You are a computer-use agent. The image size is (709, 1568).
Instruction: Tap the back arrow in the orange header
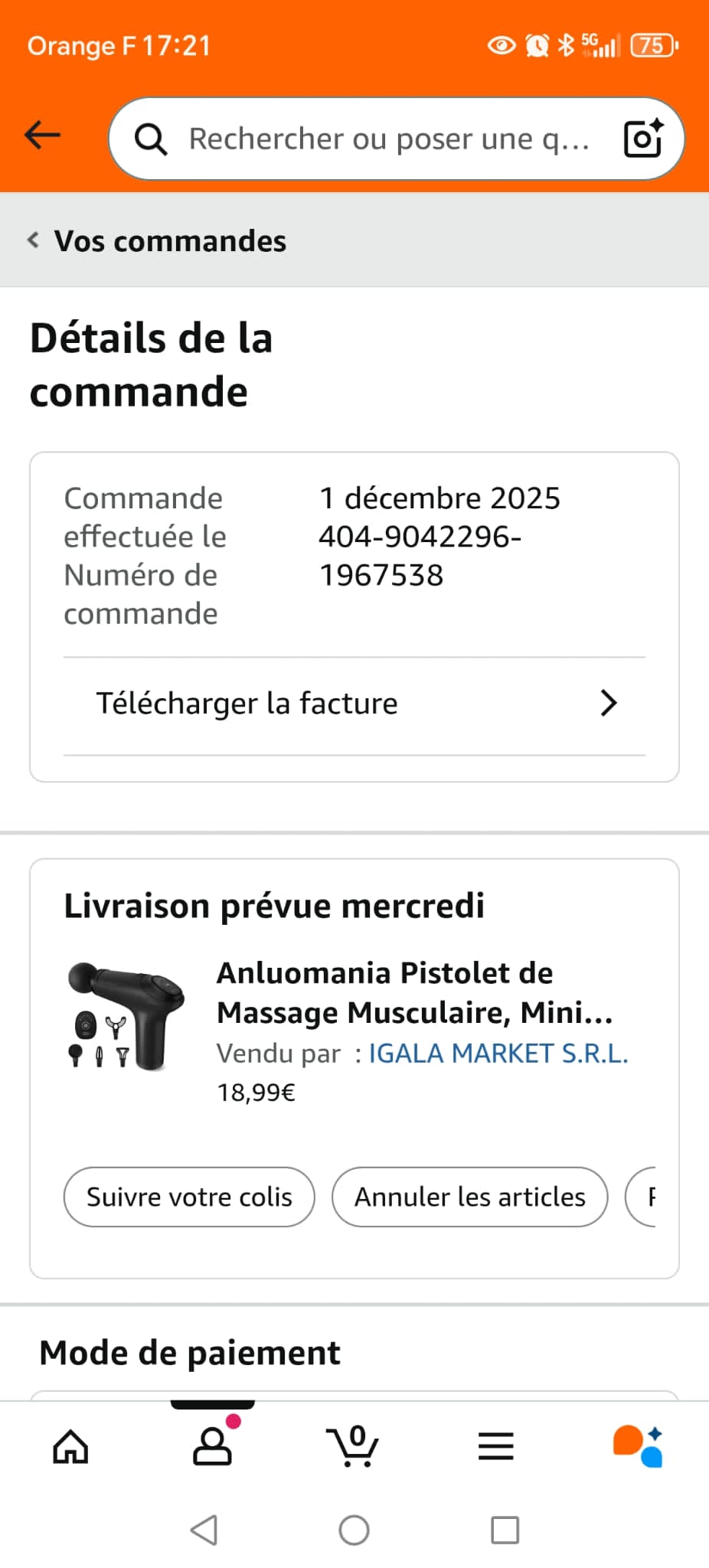(x=43, y=136)
